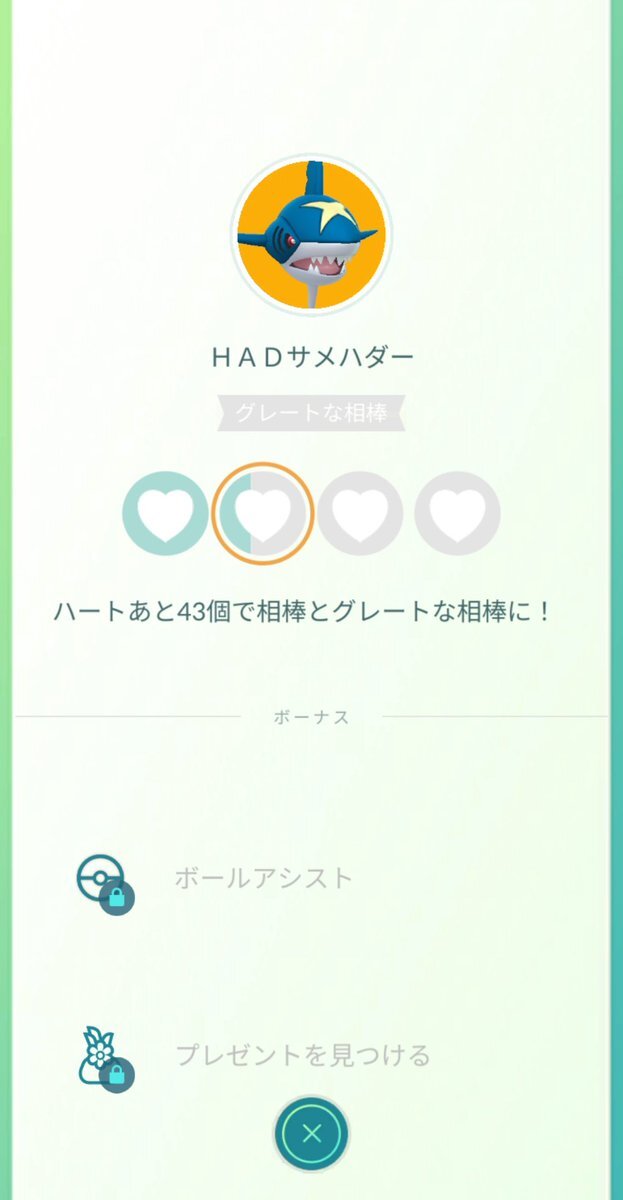The height and width of the screenshot is (1200, 623).
Task: Close the buddy level screen
Action: coord(311,1134)
